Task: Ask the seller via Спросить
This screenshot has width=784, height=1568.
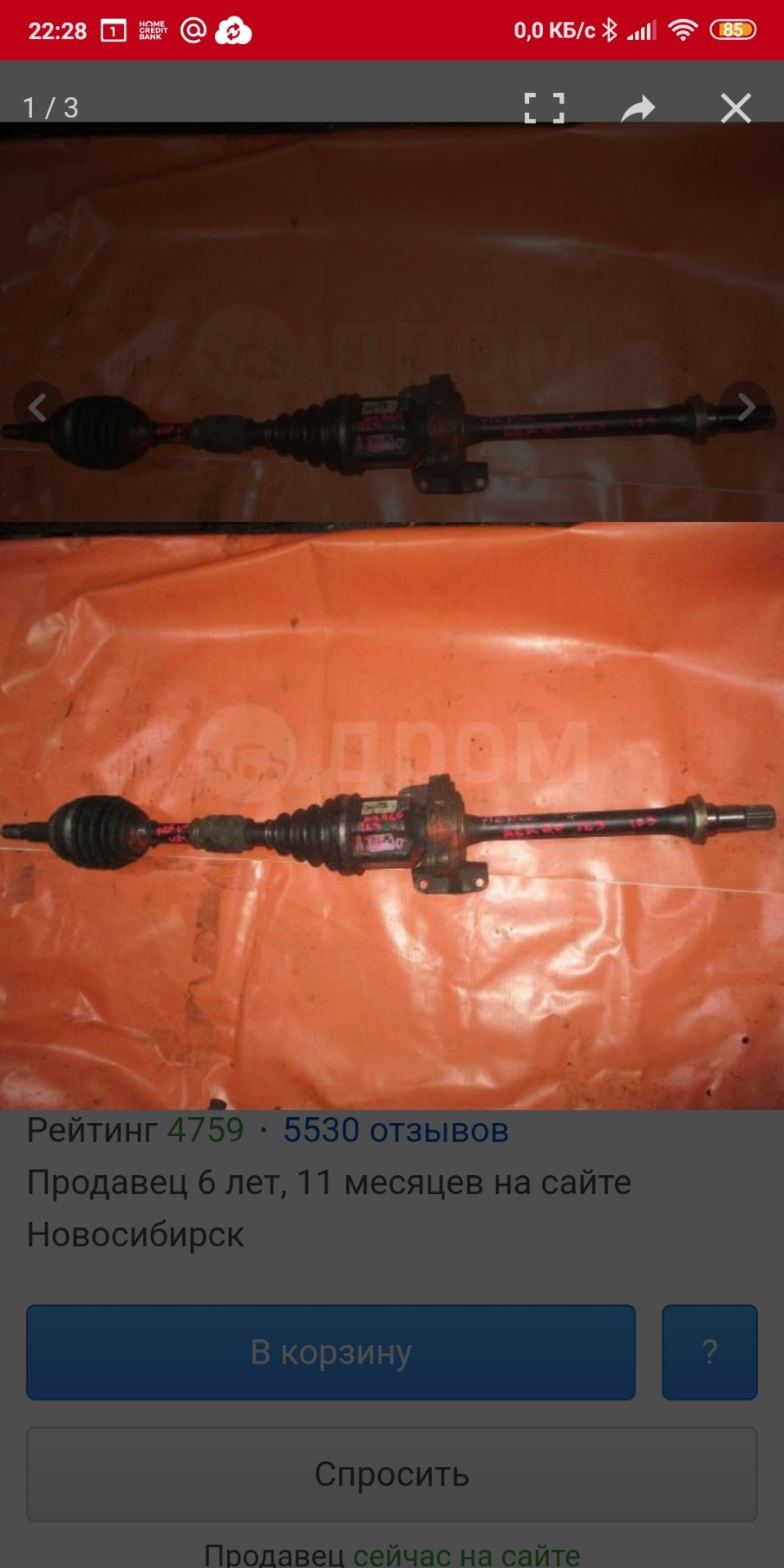Action: point(392,1475)
